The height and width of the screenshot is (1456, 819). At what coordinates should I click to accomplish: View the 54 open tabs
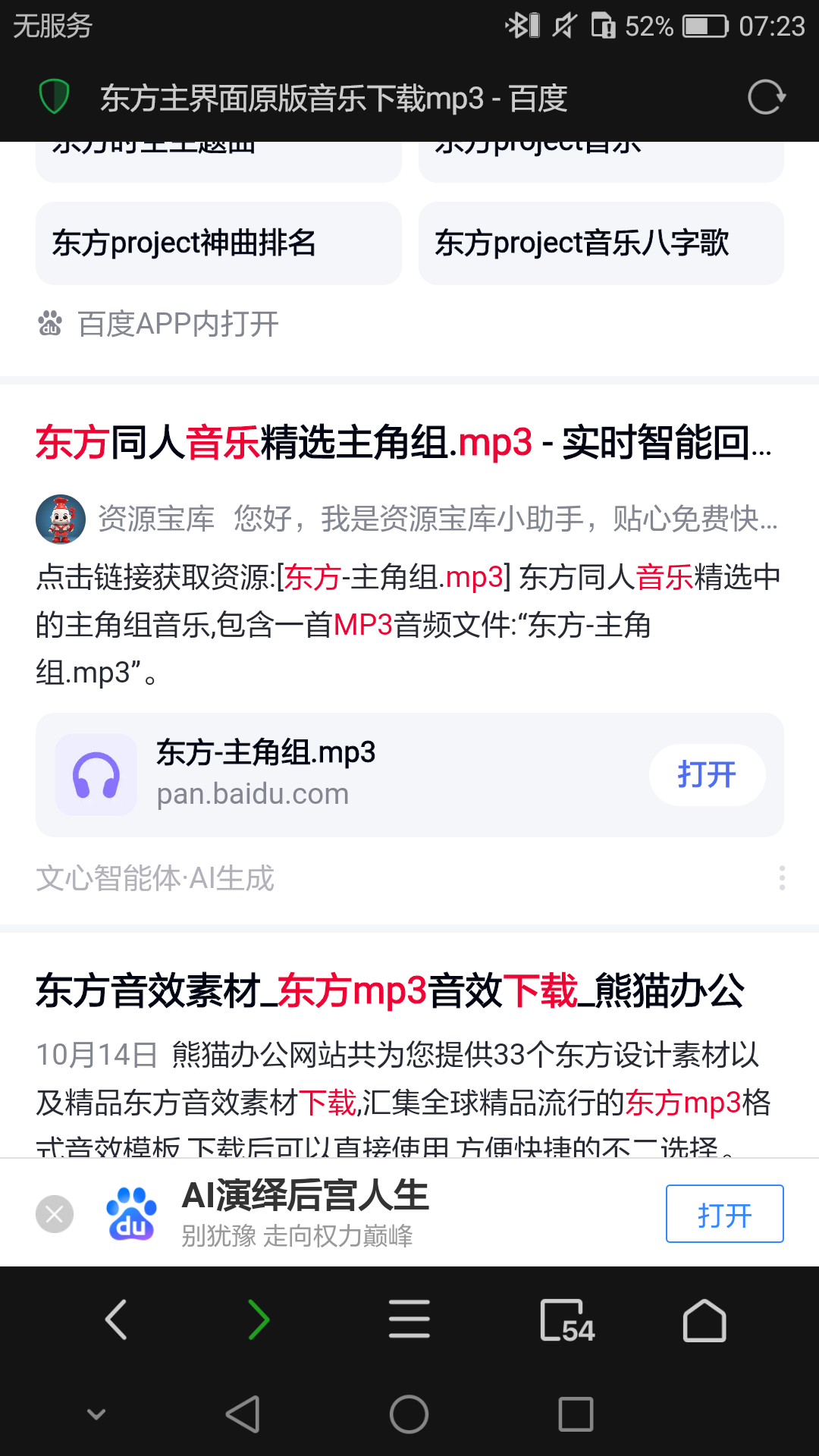tap(567, 1320)
